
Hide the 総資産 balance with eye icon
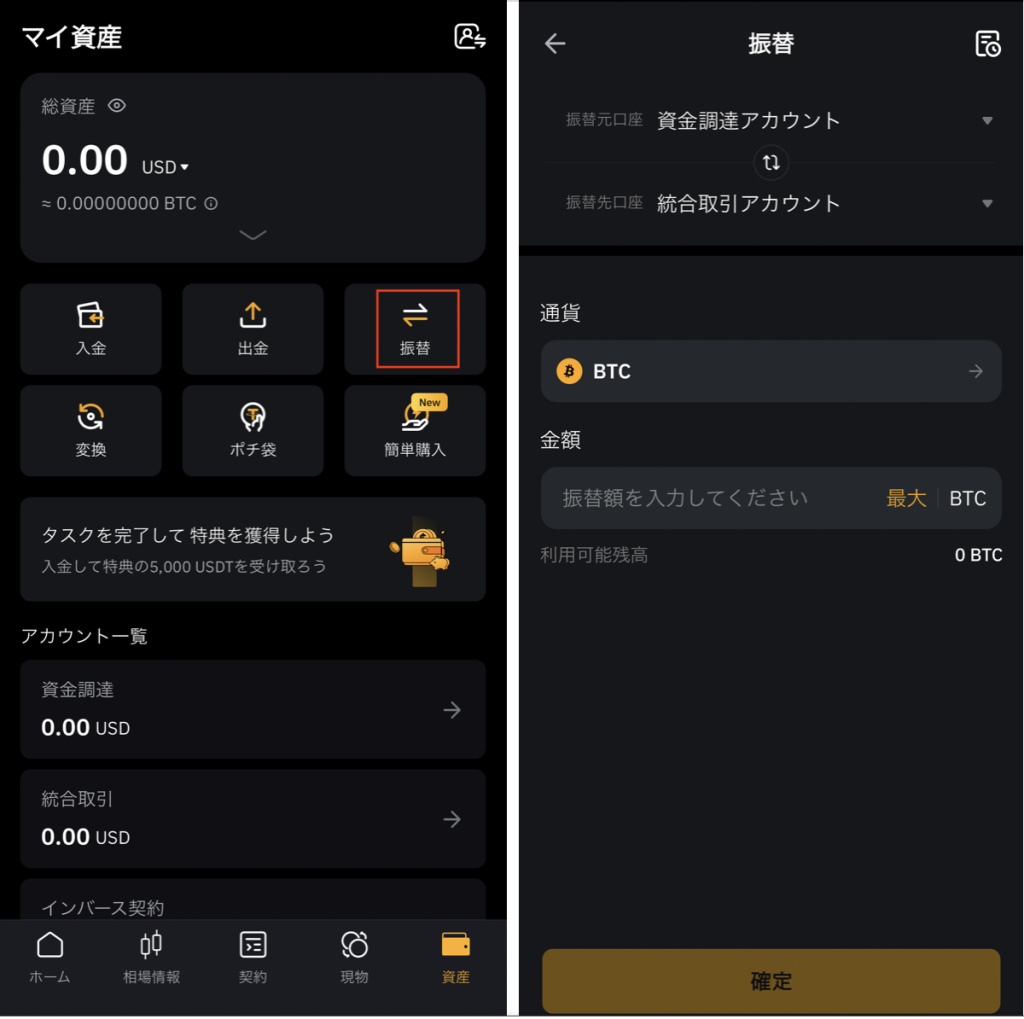pos(117,106)
